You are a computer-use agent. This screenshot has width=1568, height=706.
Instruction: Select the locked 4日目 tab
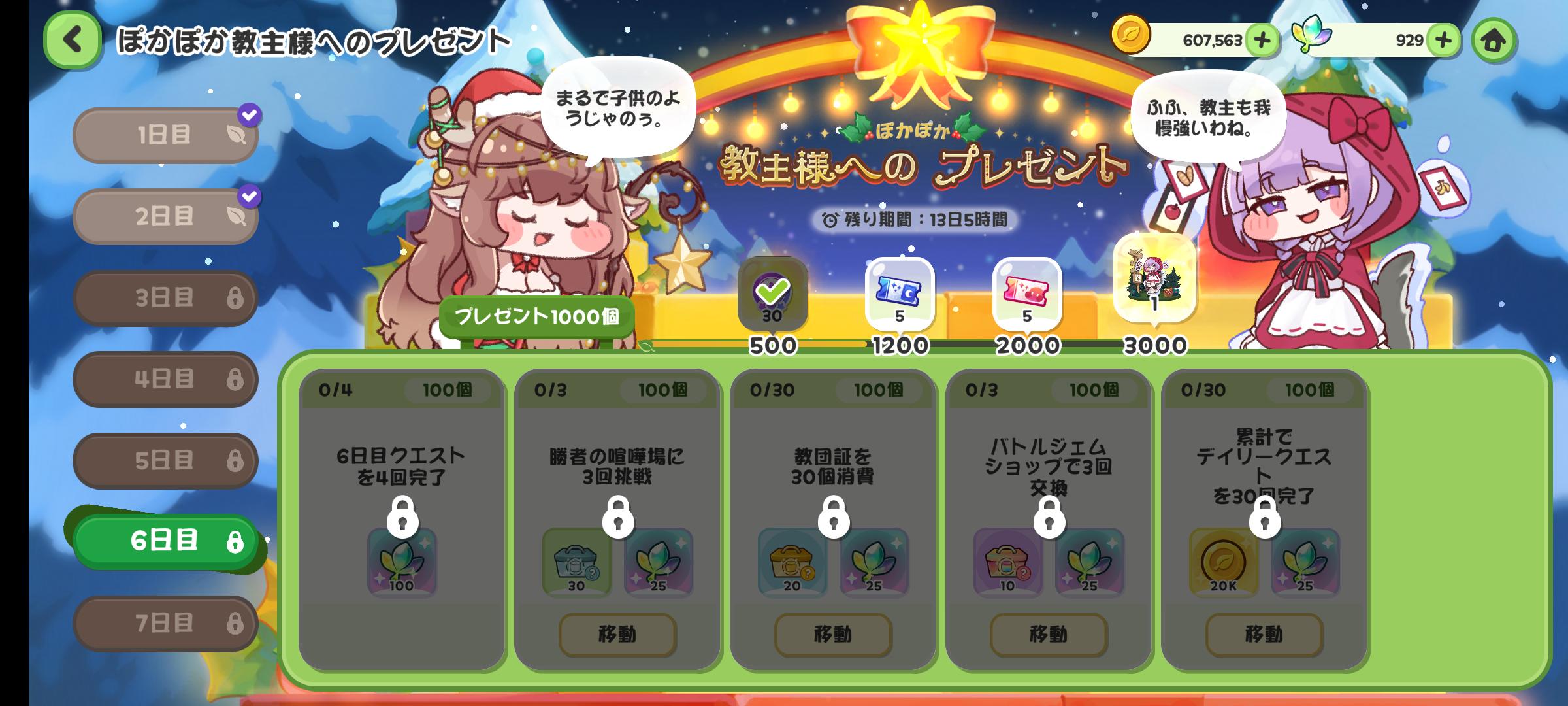pyautogui.click(x=165, y=379)
